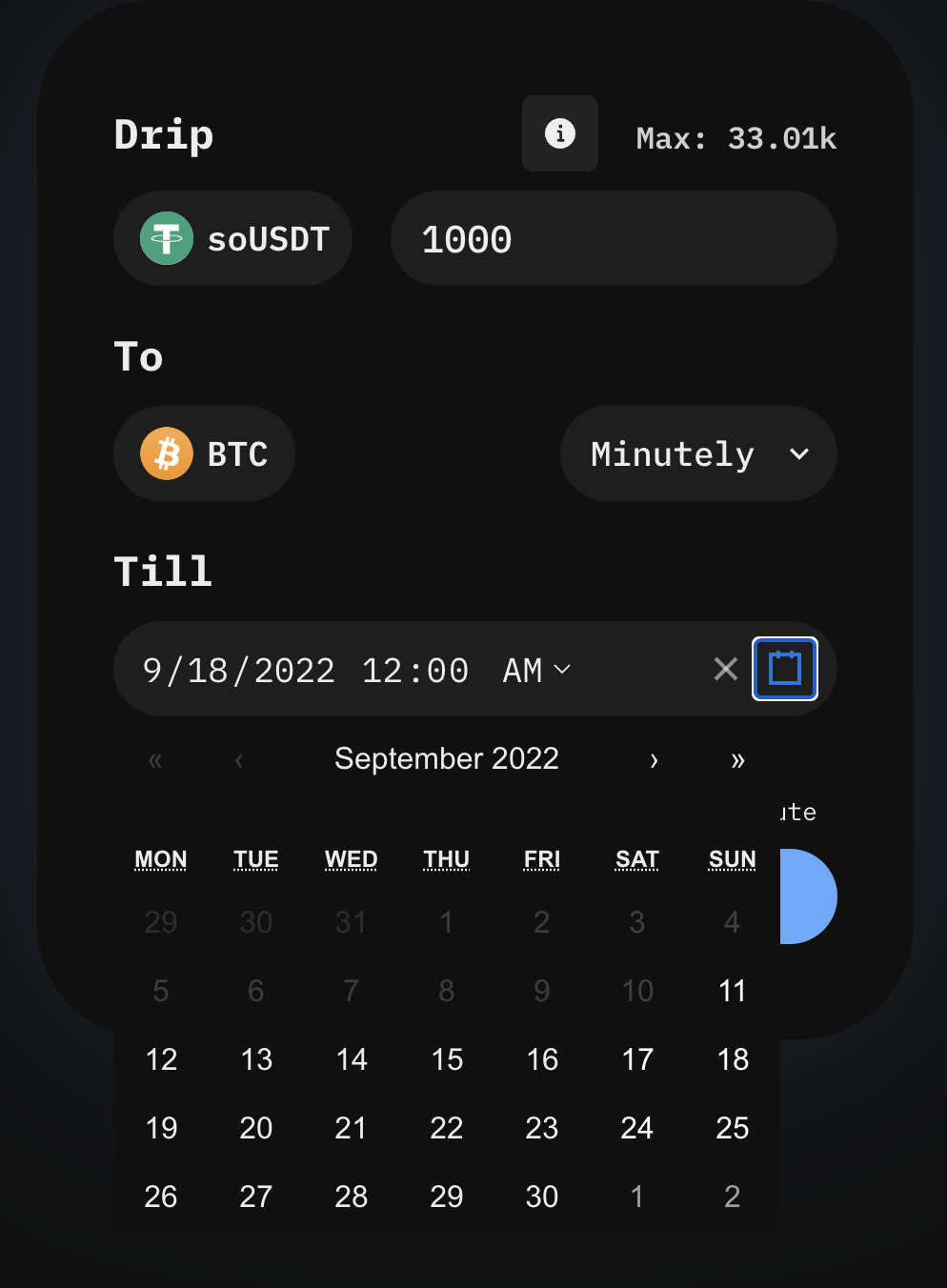Go to the next month with the single arrow
The width and height of the screenshot is (947, 1288).
coord(654,760)
